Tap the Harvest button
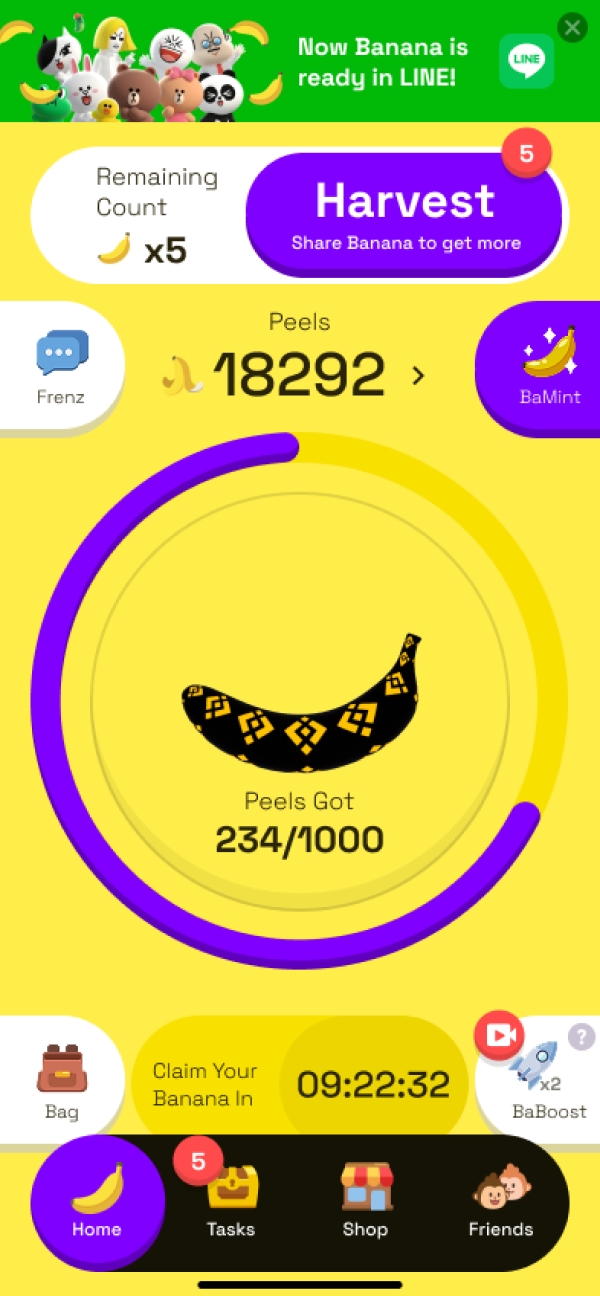 point(405,215)
